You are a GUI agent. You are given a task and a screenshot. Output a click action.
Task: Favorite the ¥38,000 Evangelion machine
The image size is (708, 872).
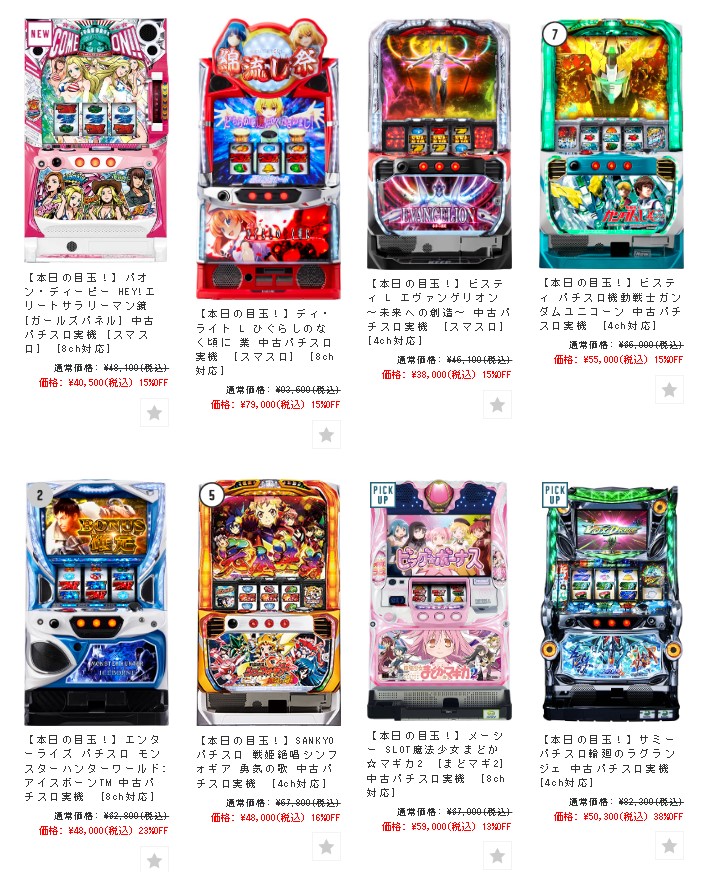point(497,404)
